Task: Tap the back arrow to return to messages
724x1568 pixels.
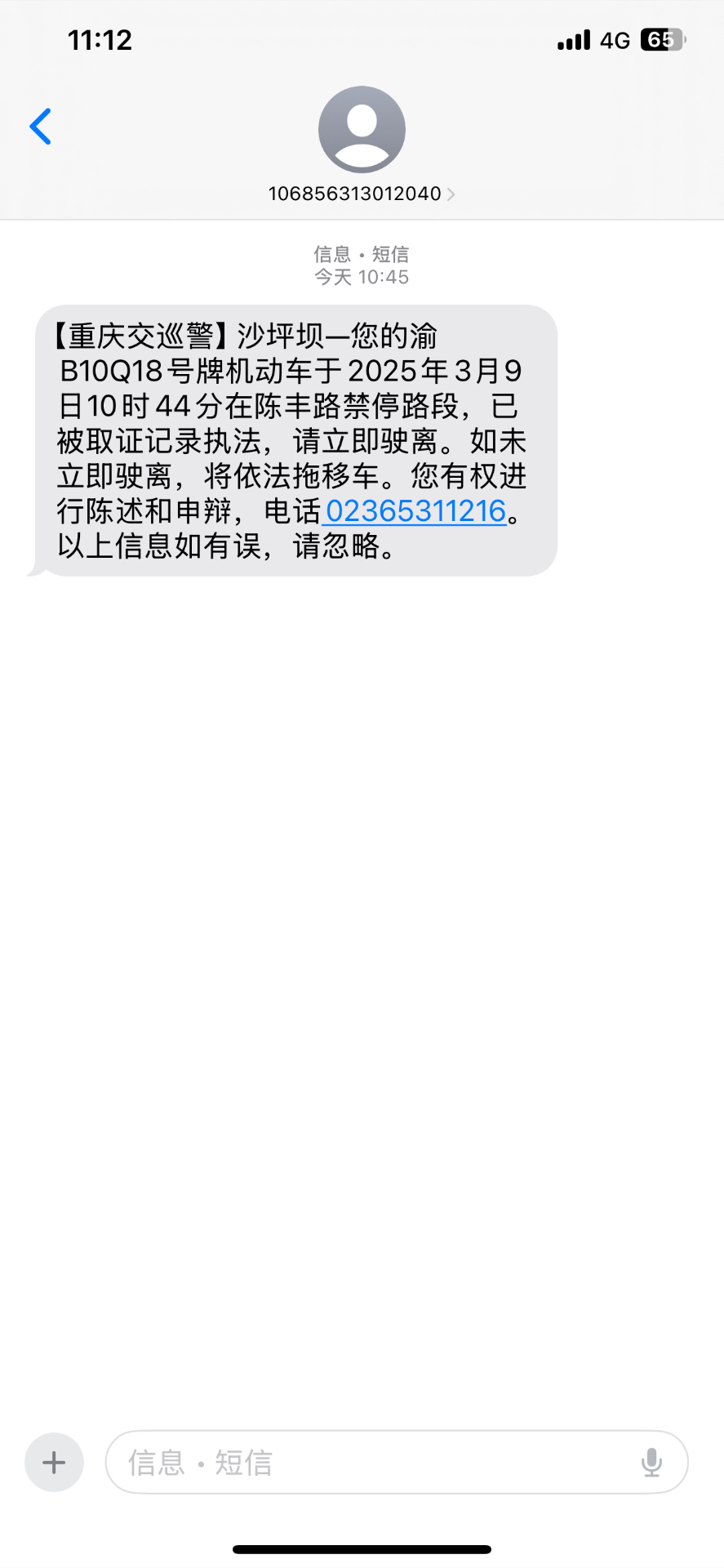Action: coord(40,127)
